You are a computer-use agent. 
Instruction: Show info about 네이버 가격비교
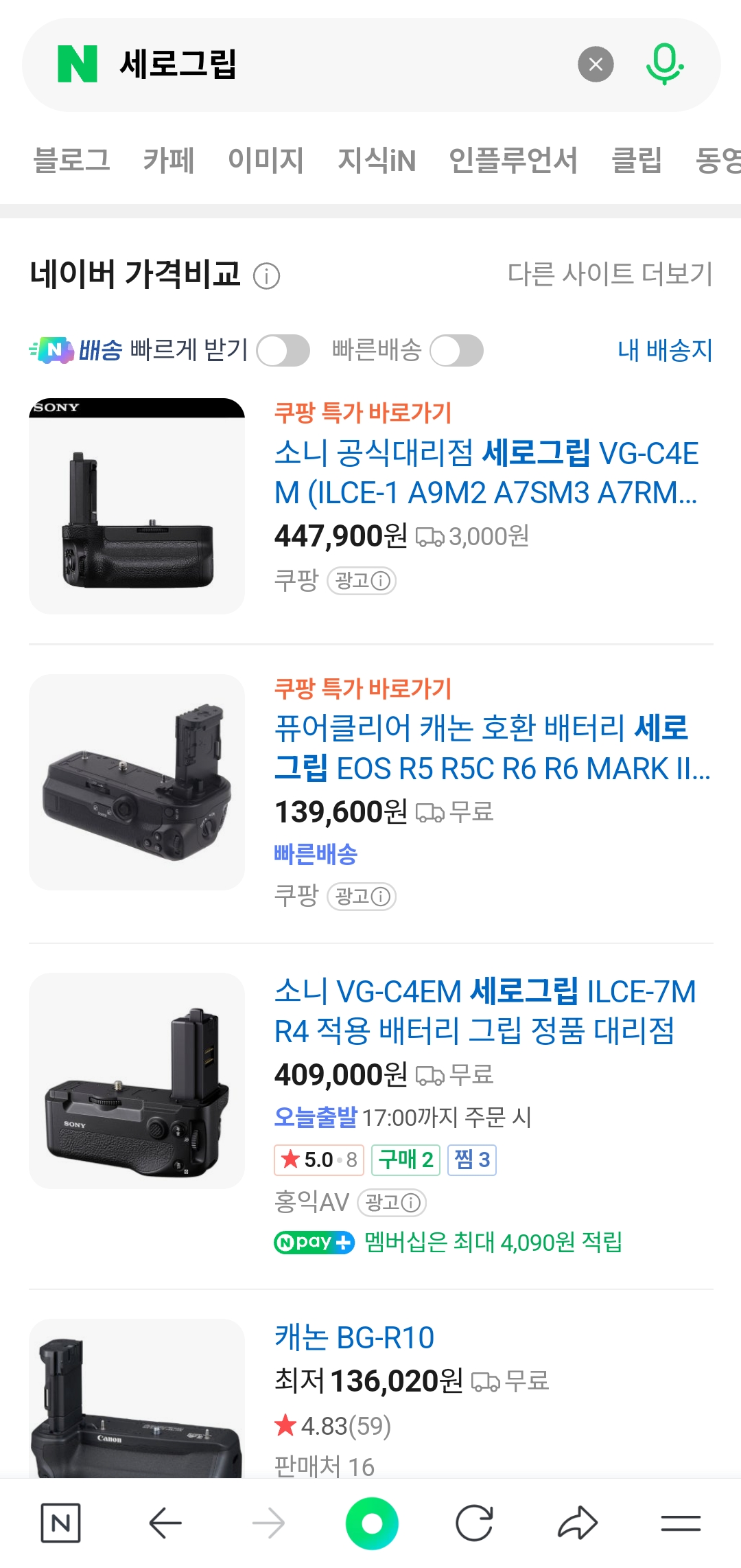click(267, 277)
